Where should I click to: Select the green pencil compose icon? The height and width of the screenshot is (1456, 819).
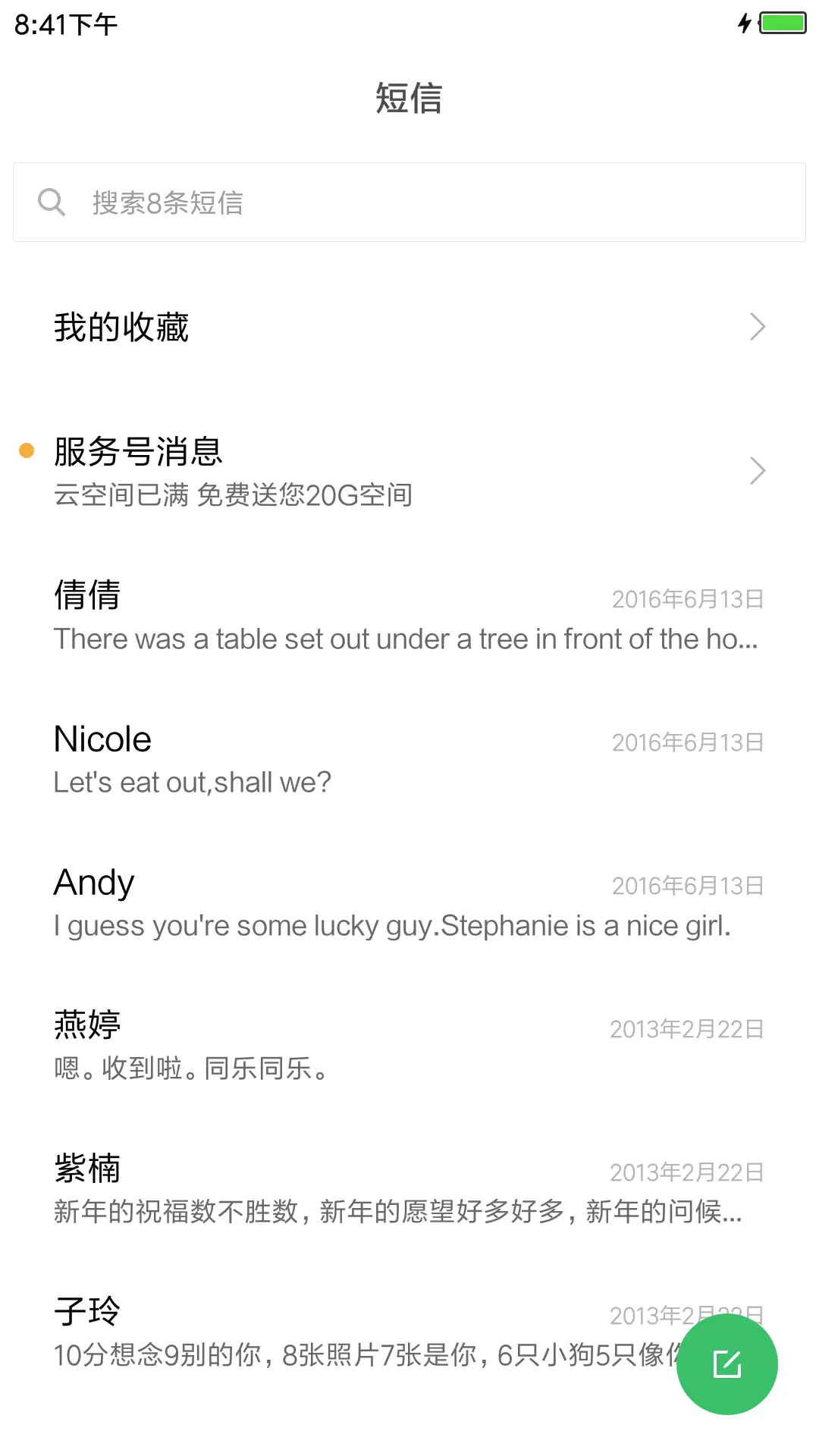(x=726, y=1363)
